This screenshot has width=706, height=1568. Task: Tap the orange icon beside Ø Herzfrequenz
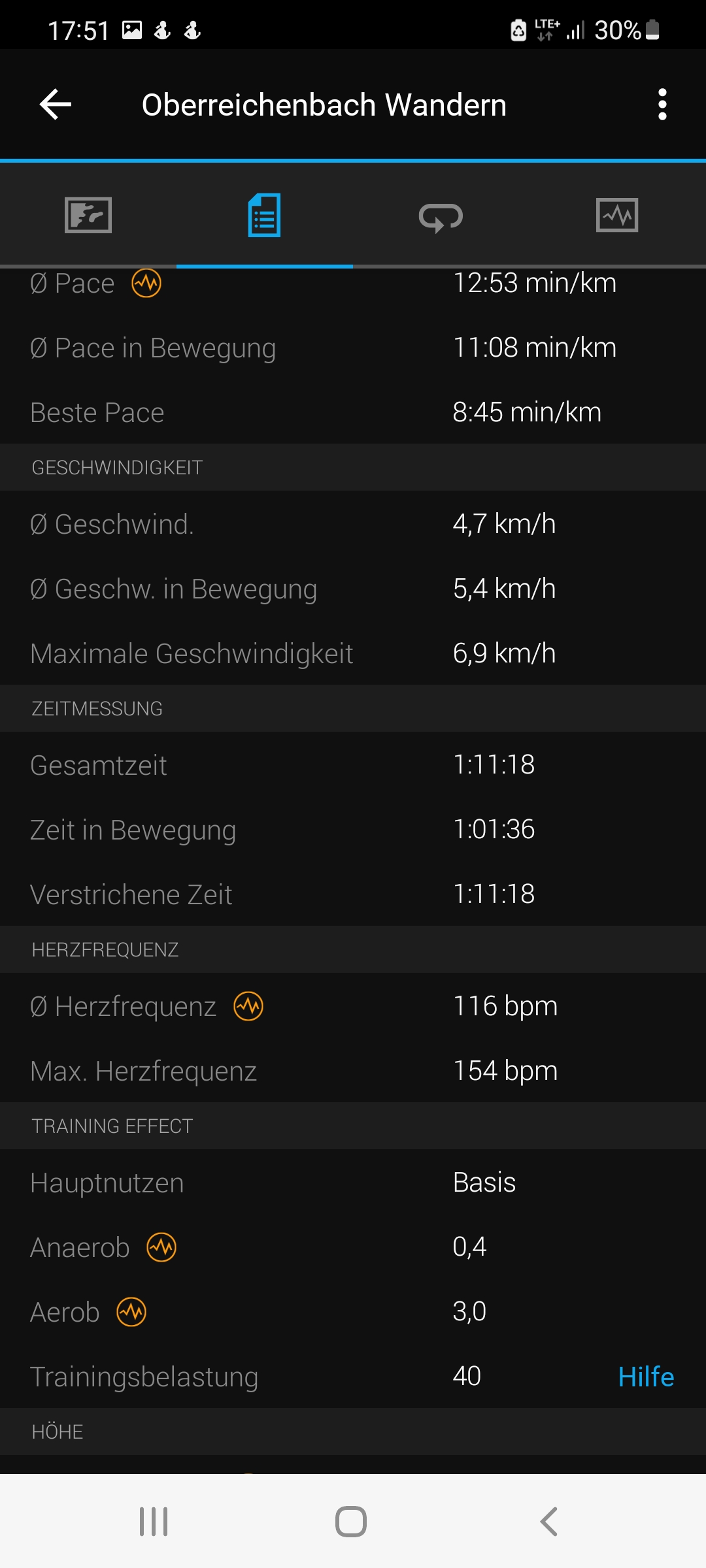point(248,1006)
